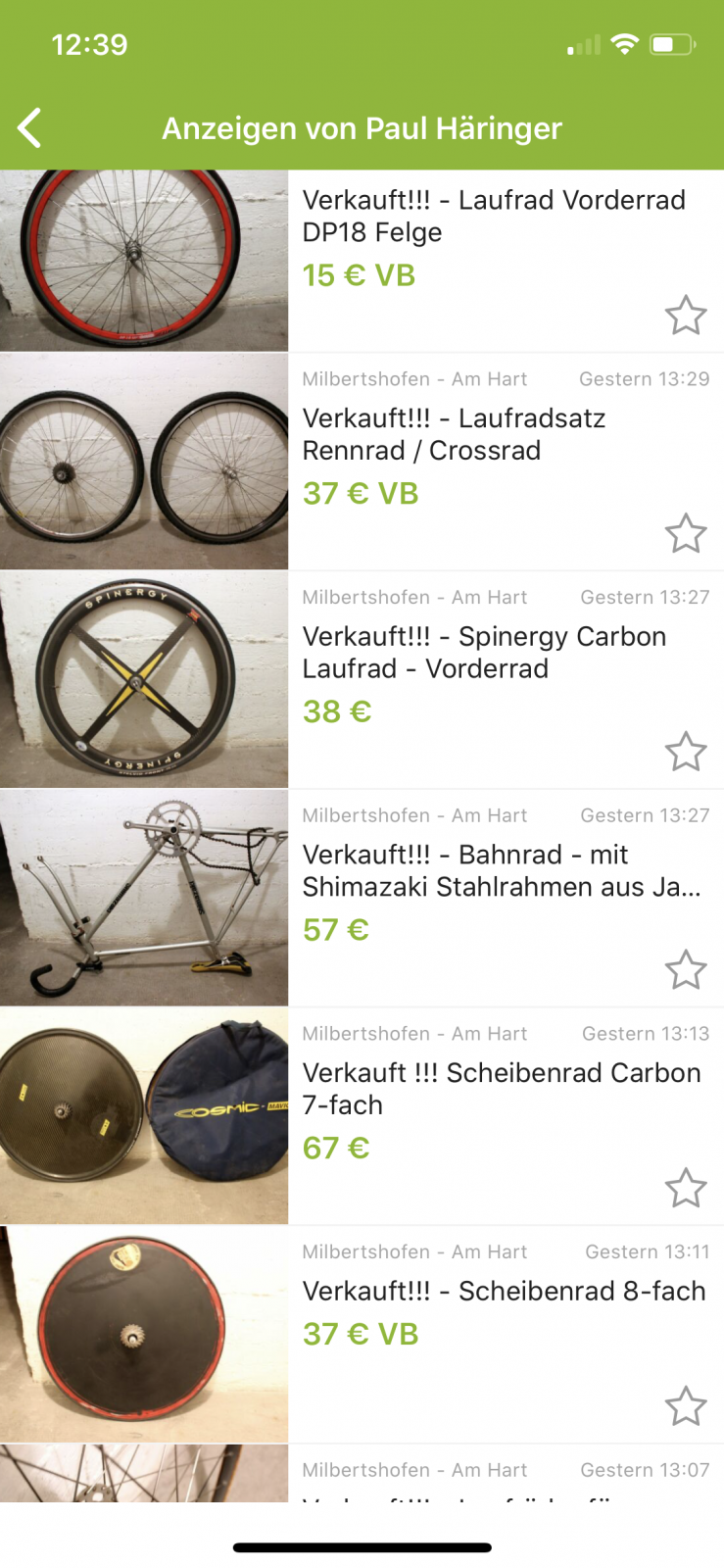Screen dimensions: 724x1568
Task: Save the Spinergy Carbon Laufrad to favorites
Action: point(685,753)
